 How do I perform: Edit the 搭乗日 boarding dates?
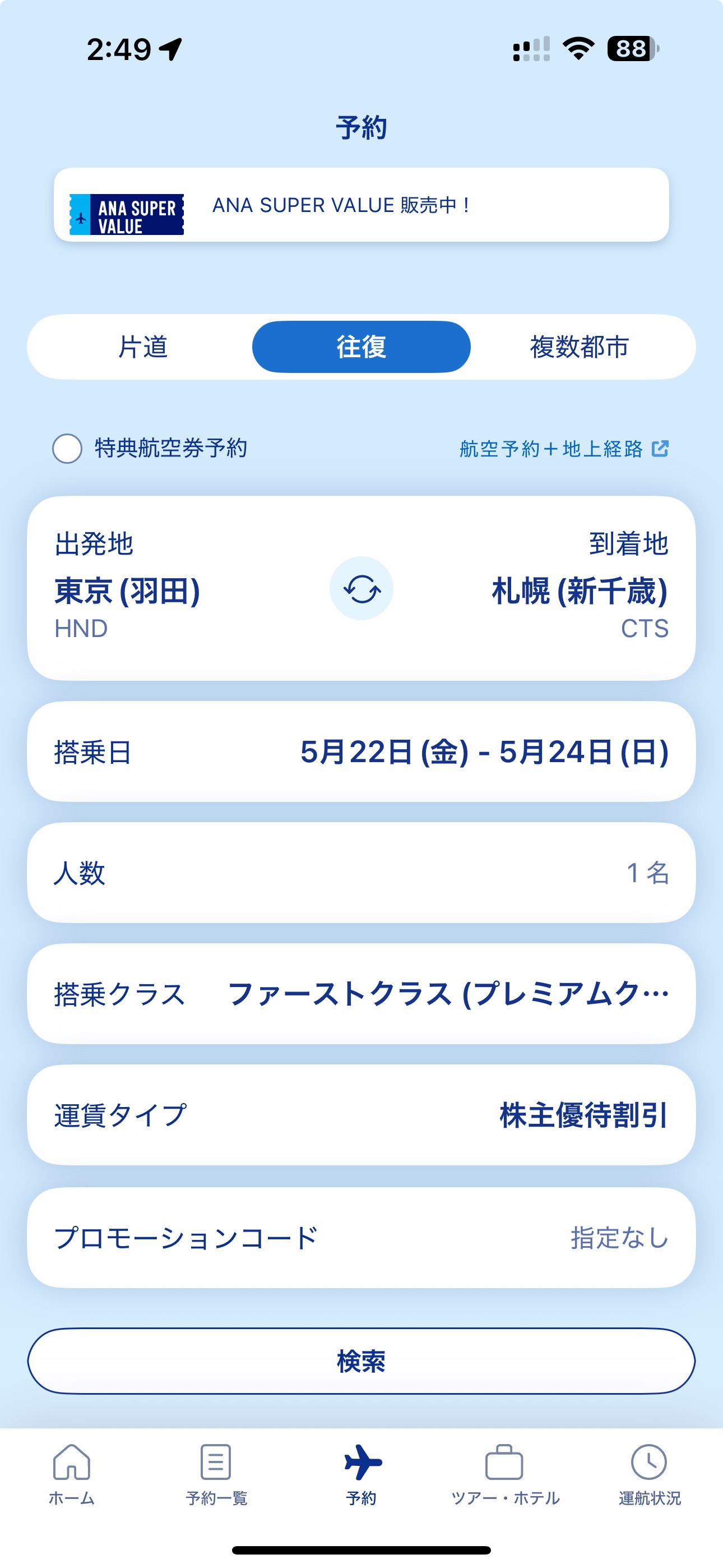[x=361, y=751]
